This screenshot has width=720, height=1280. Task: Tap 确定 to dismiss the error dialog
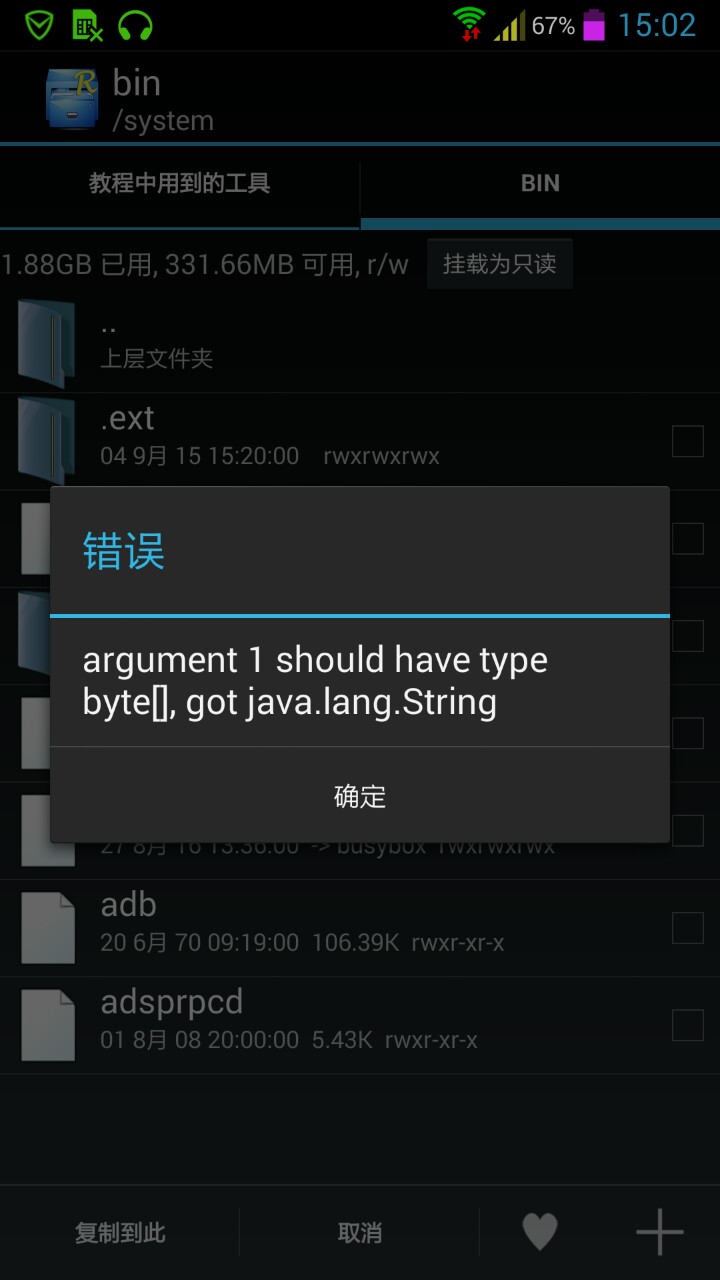coord(360,796)
